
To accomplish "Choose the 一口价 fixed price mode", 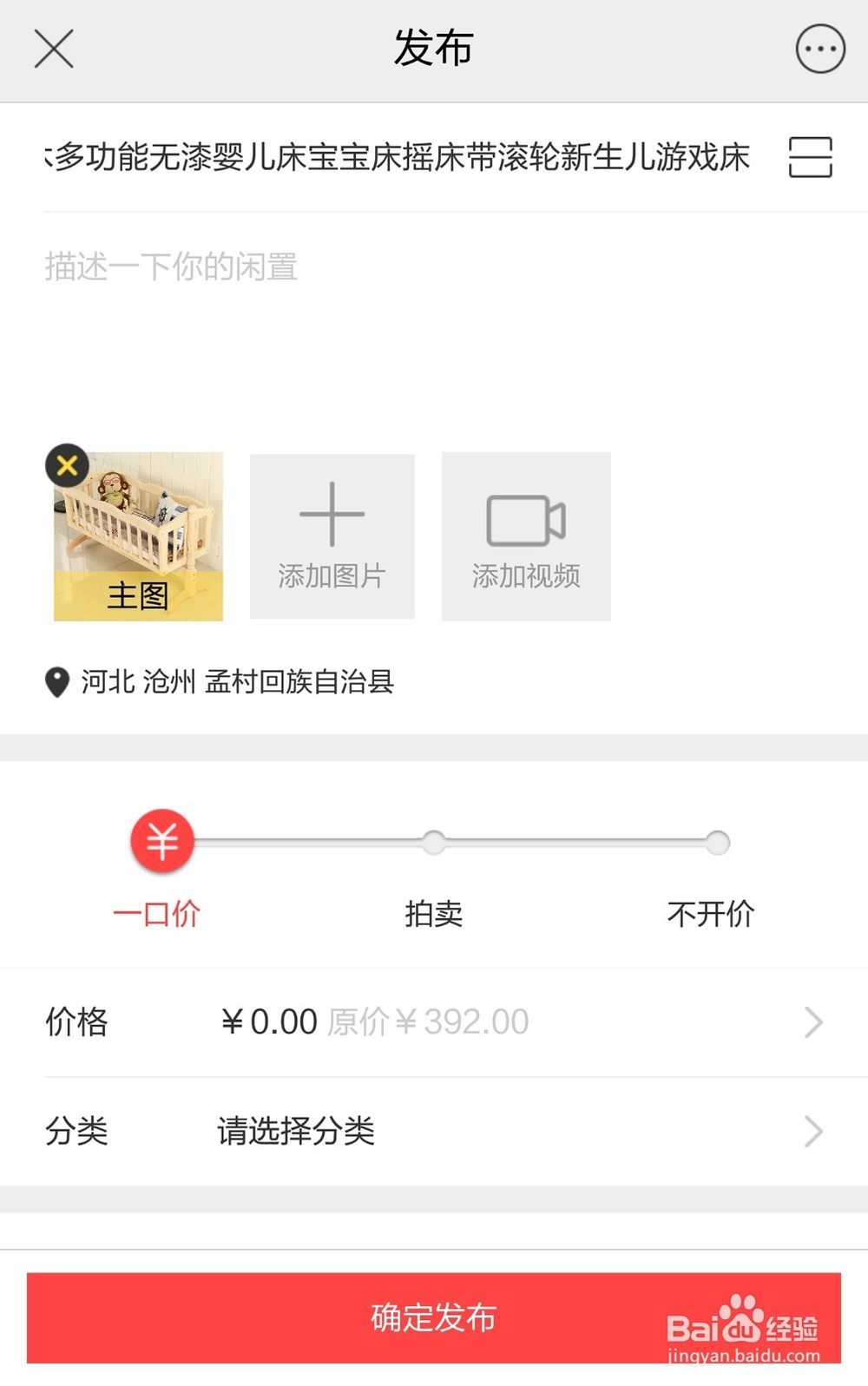I will click(x=158, y=913).
